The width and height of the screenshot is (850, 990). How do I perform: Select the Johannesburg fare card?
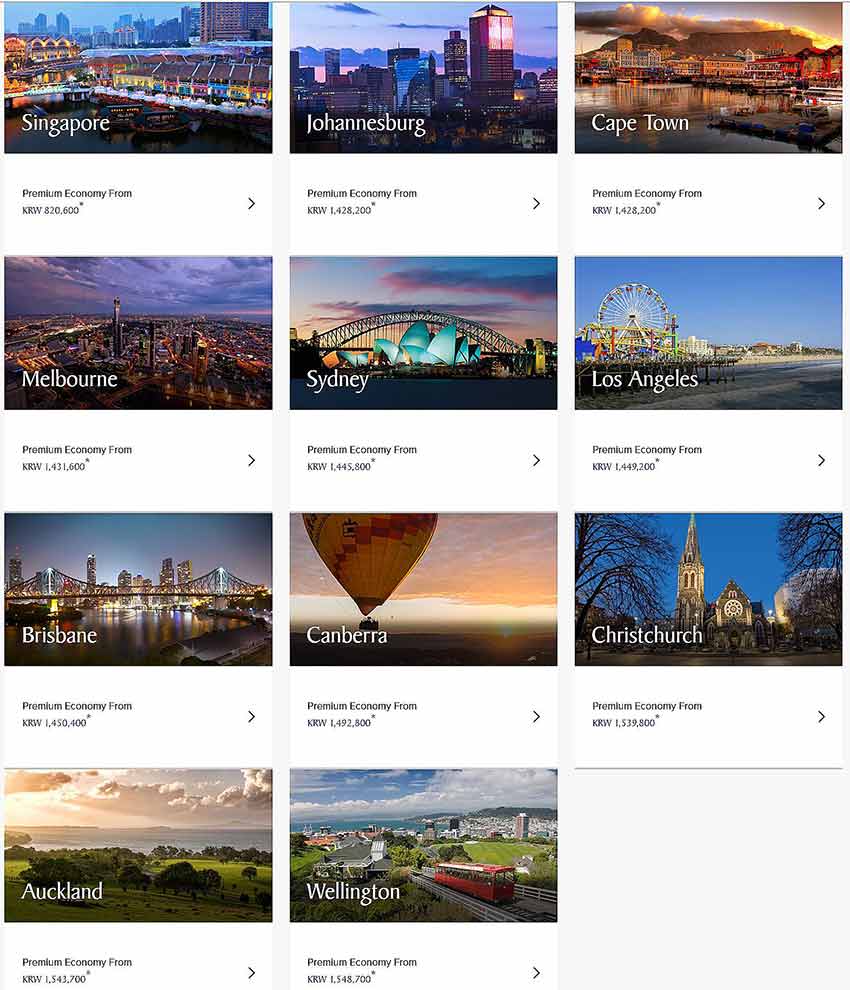tap(423, 78)
